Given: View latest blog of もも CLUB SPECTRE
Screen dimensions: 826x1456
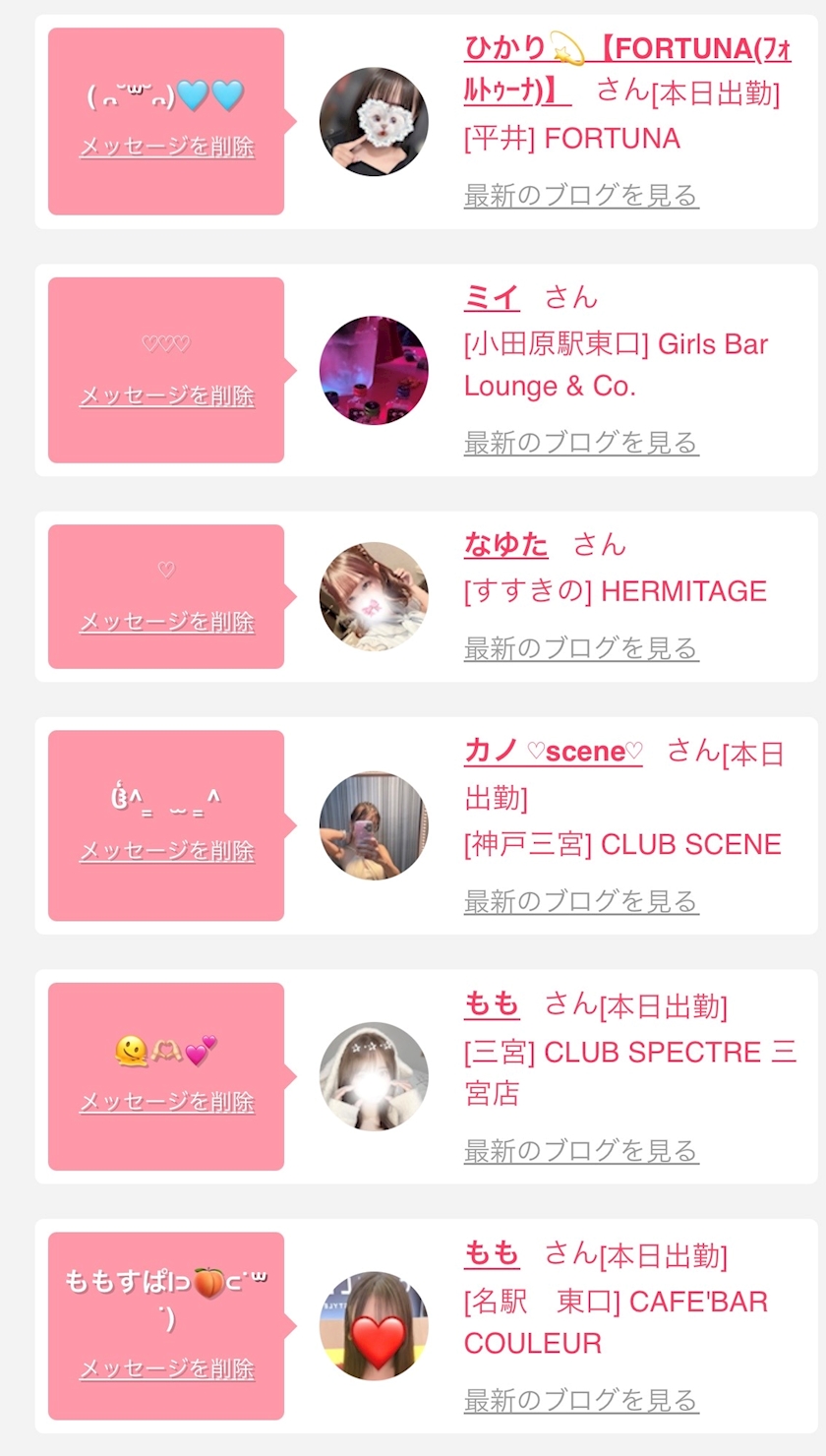Looking at the screenshot, I should pyautogui.click(x=581, y=1150).
